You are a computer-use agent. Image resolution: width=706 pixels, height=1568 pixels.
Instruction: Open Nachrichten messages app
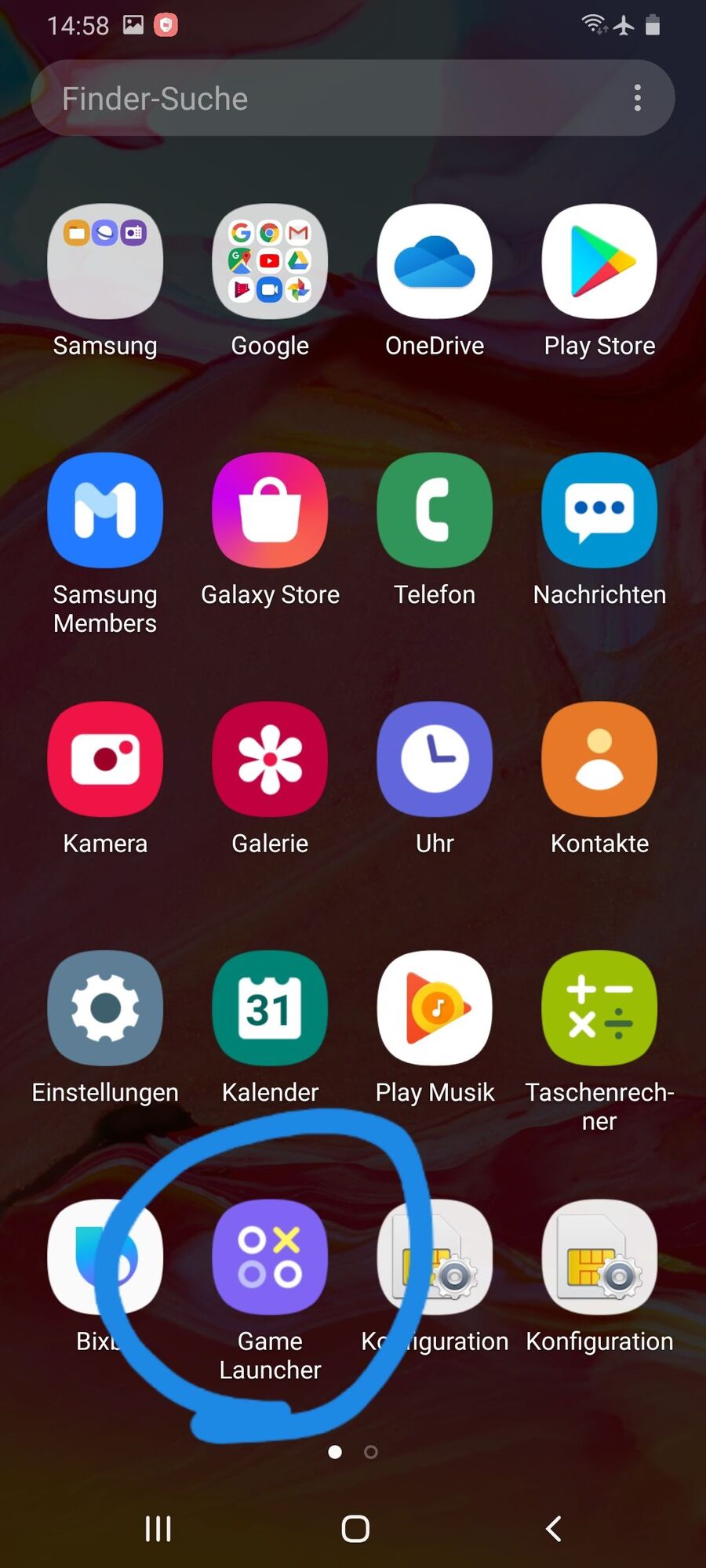[x=599, y=511]
